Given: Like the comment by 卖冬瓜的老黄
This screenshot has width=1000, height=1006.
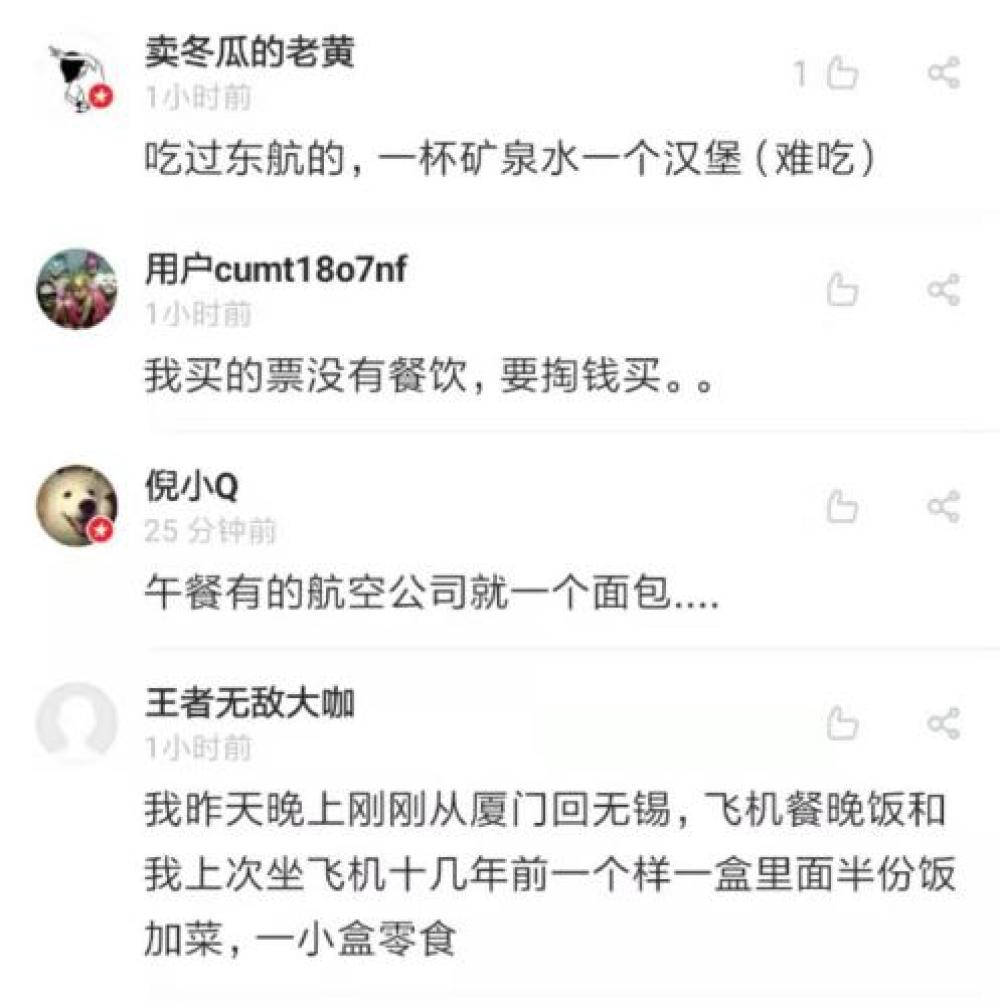Looking at the screenshot, I should pyautogui.click(x=842, y=74).
